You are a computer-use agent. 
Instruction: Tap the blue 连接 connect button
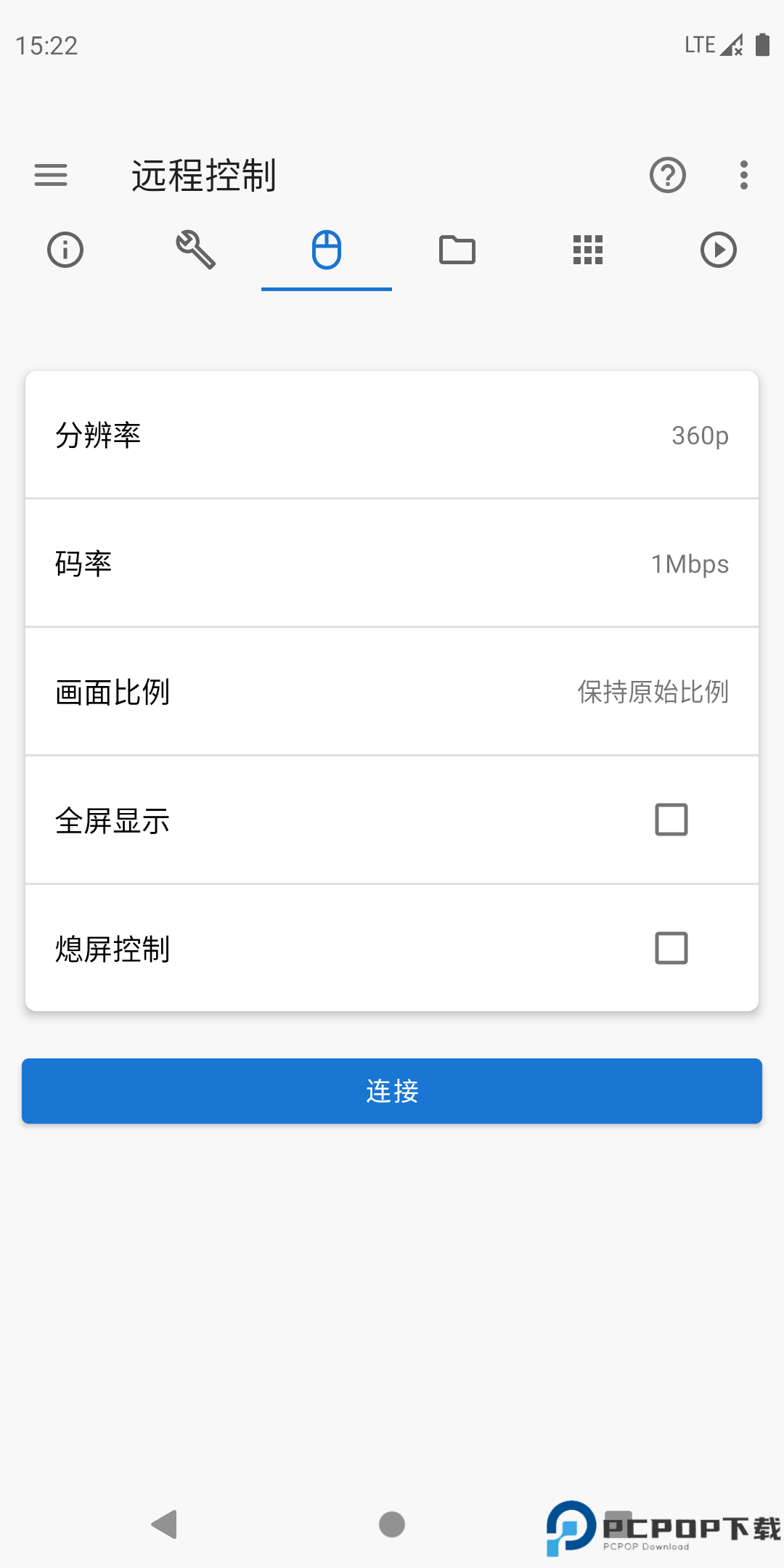click(x=392, y=1090)
